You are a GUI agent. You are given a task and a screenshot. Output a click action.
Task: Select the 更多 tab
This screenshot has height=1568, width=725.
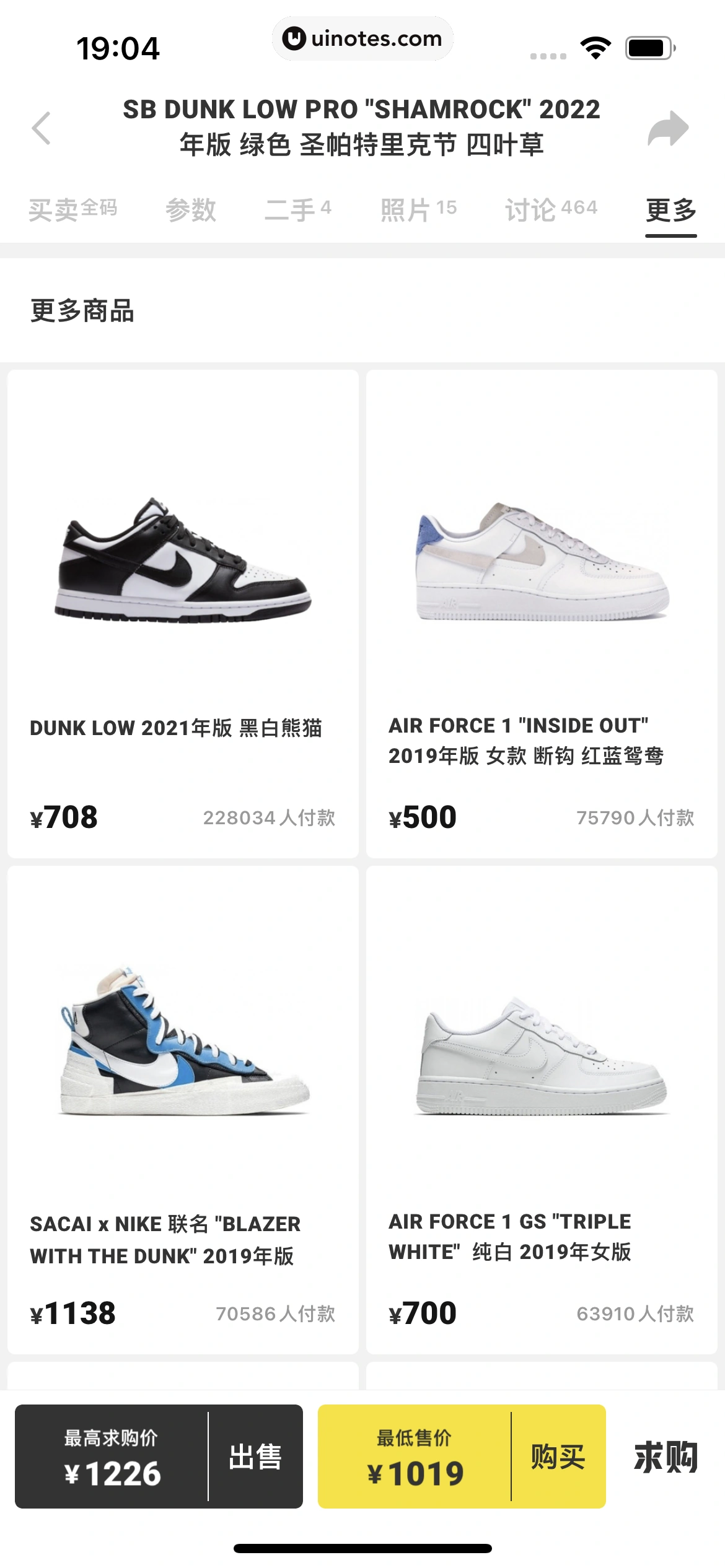[x=671, y=211]
